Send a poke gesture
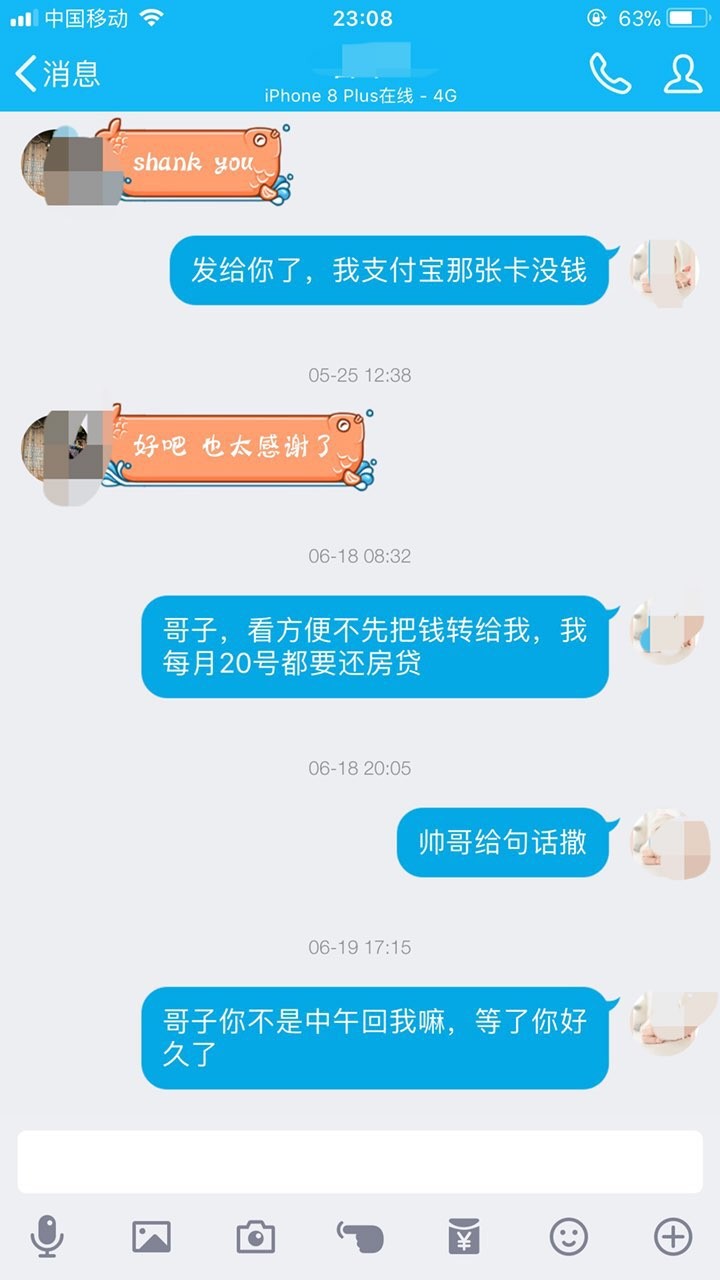This screenshot has width=720, height=1280. tap(360, 1237)
